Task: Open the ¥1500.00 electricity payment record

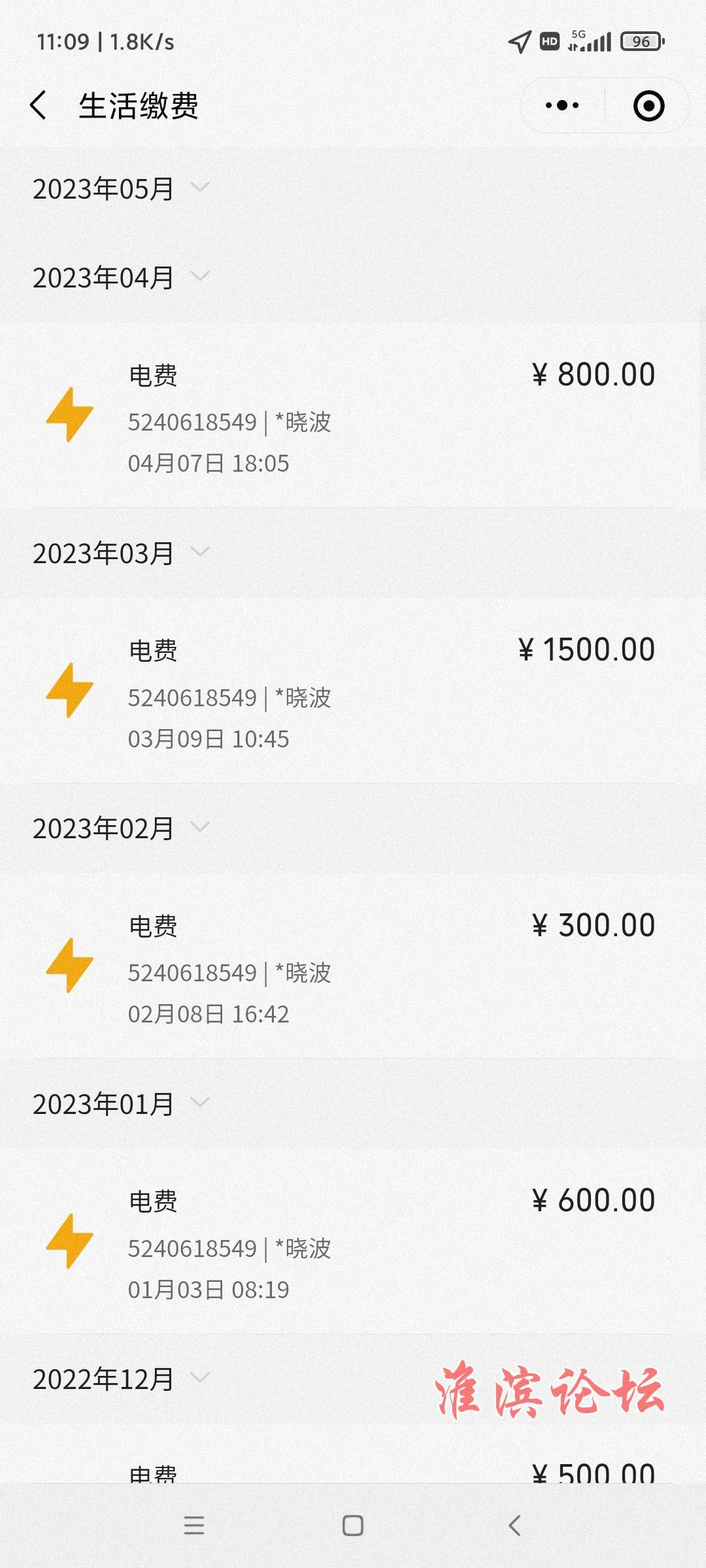Action: [x=353, y=691]
